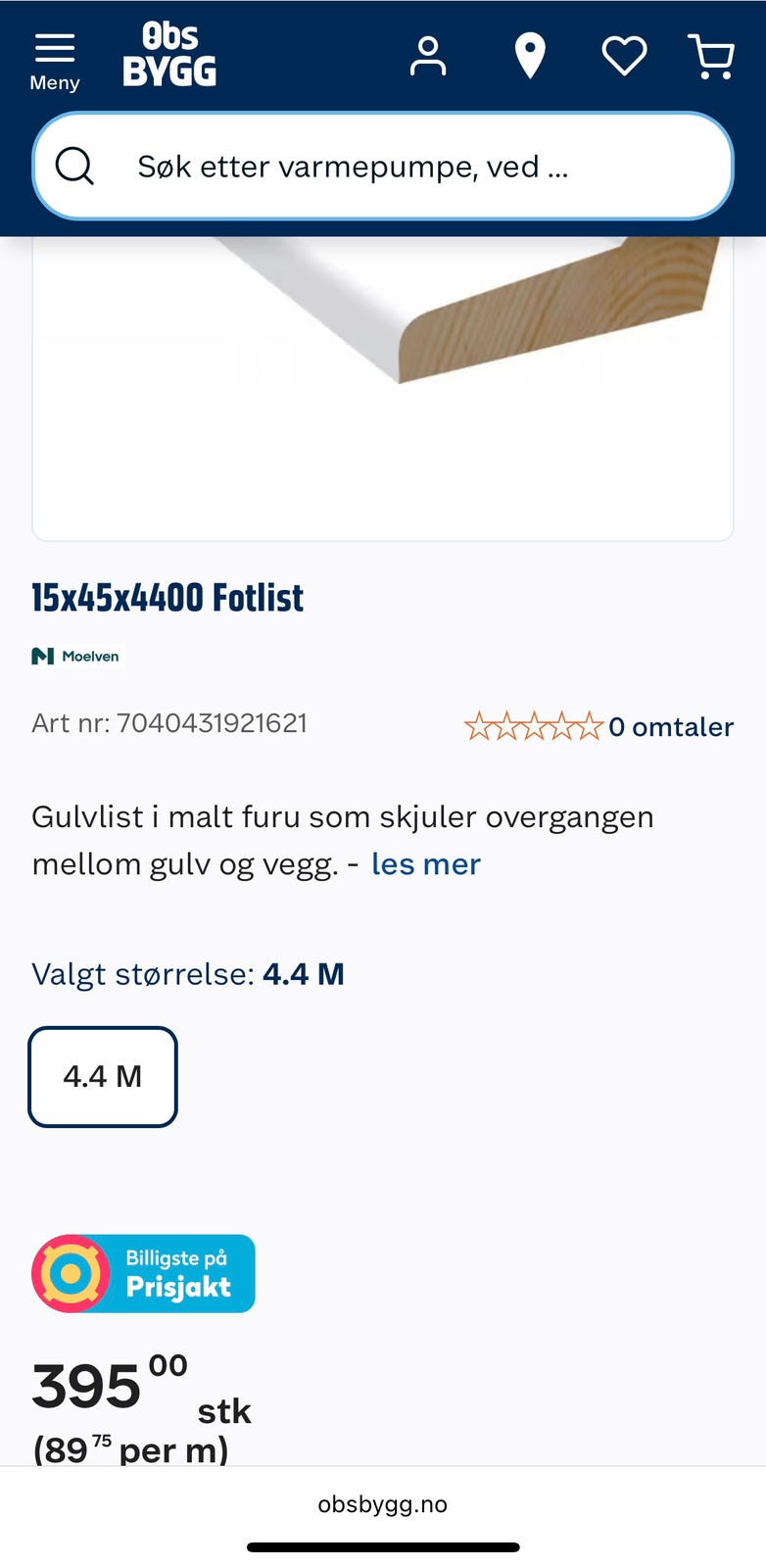Select the 4.4 M size option

102,1076
